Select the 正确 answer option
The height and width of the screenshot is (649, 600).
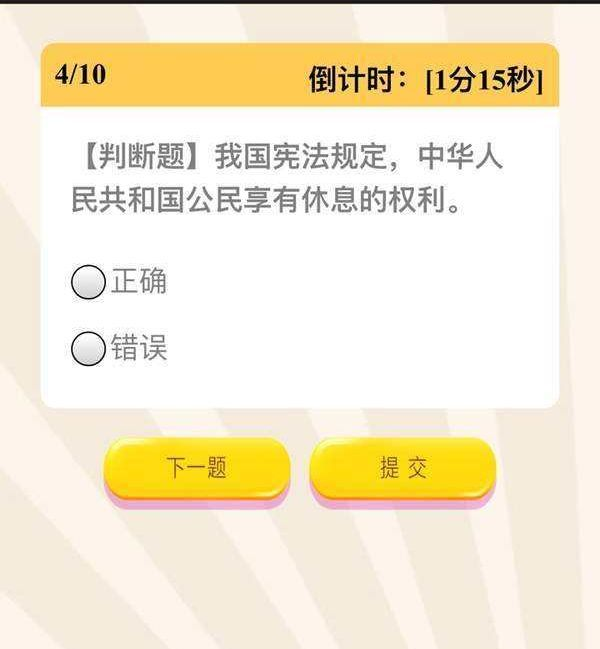tap(89, 283)
